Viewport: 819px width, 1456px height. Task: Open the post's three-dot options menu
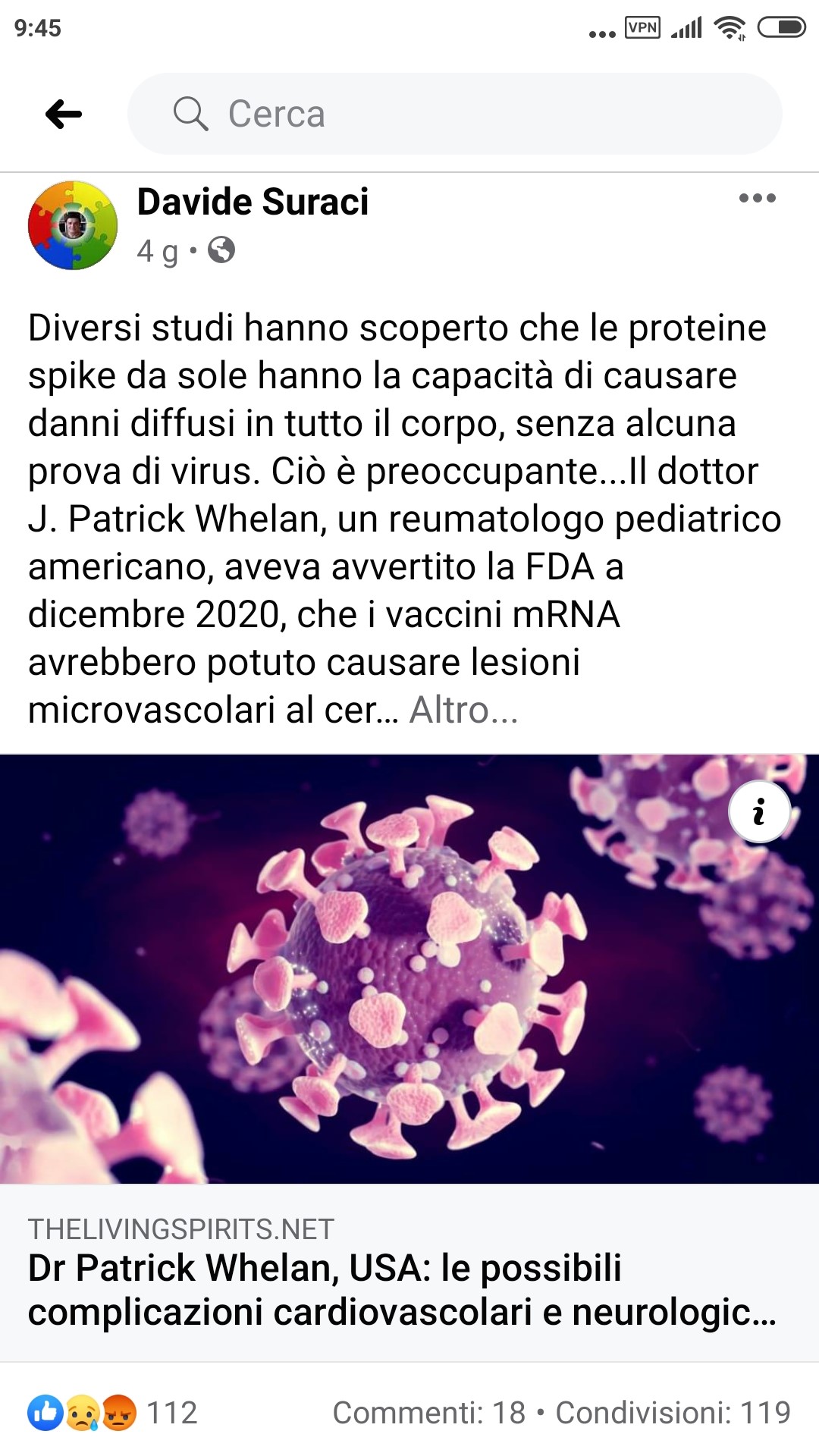[758, 199]
